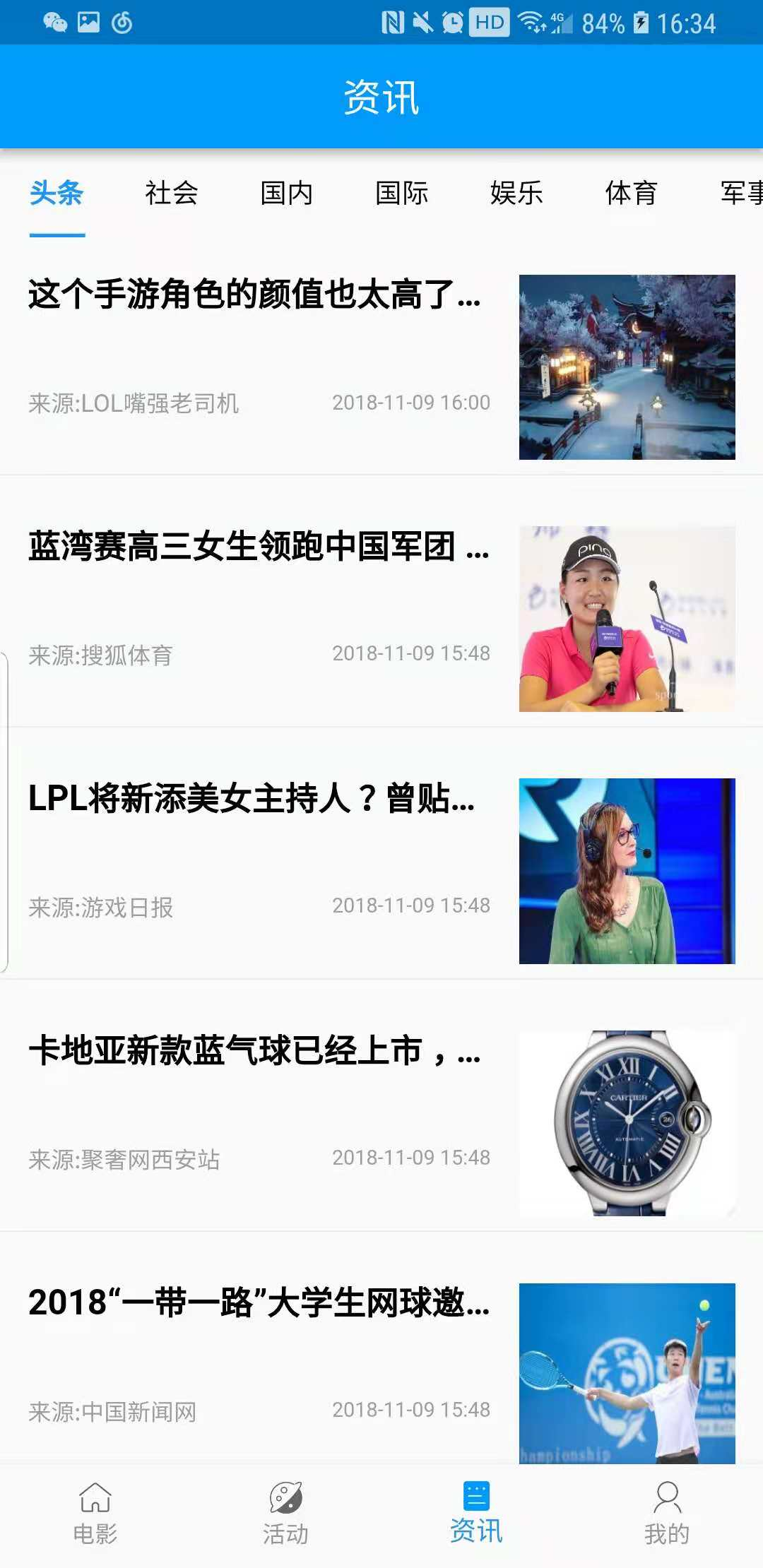
Task: Open the 军事 news tab
Action: (x=740, y=193)
